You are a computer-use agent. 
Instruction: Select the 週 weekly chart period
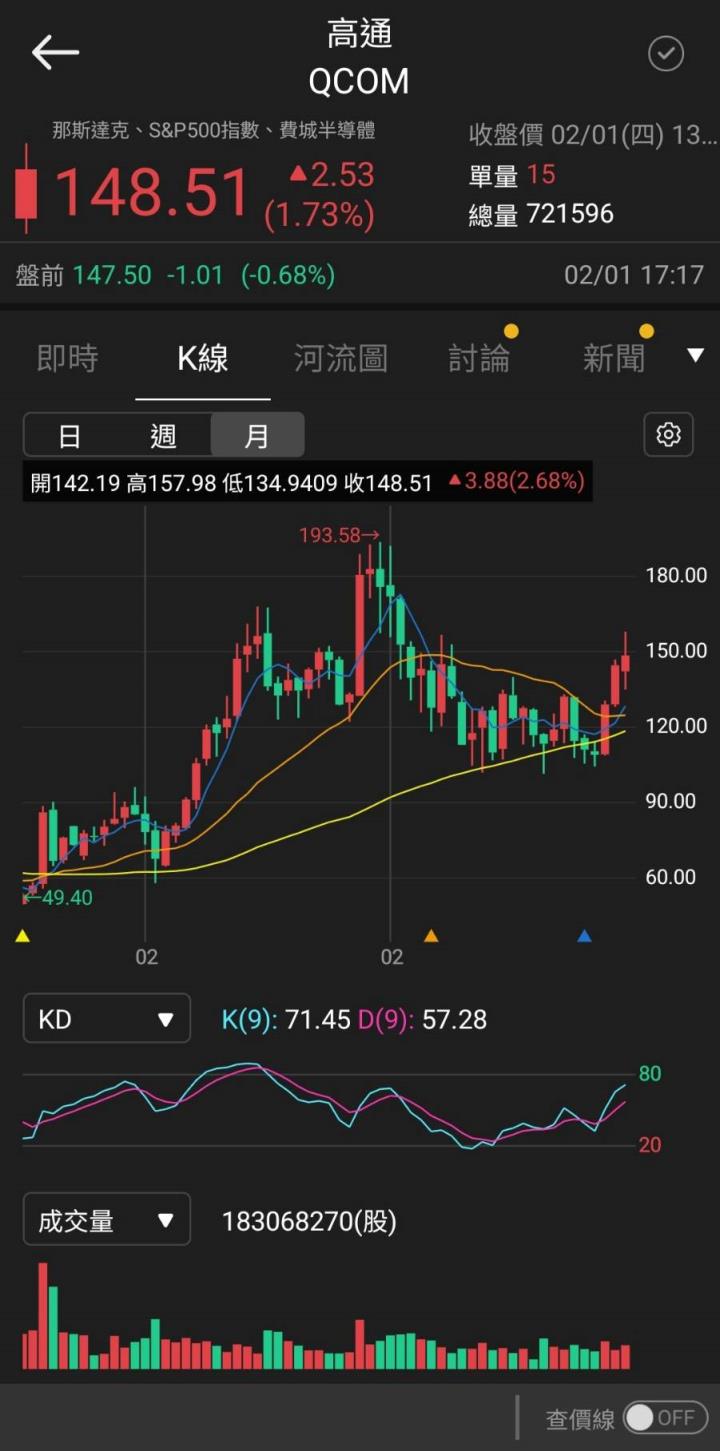(x=162, y=434)
